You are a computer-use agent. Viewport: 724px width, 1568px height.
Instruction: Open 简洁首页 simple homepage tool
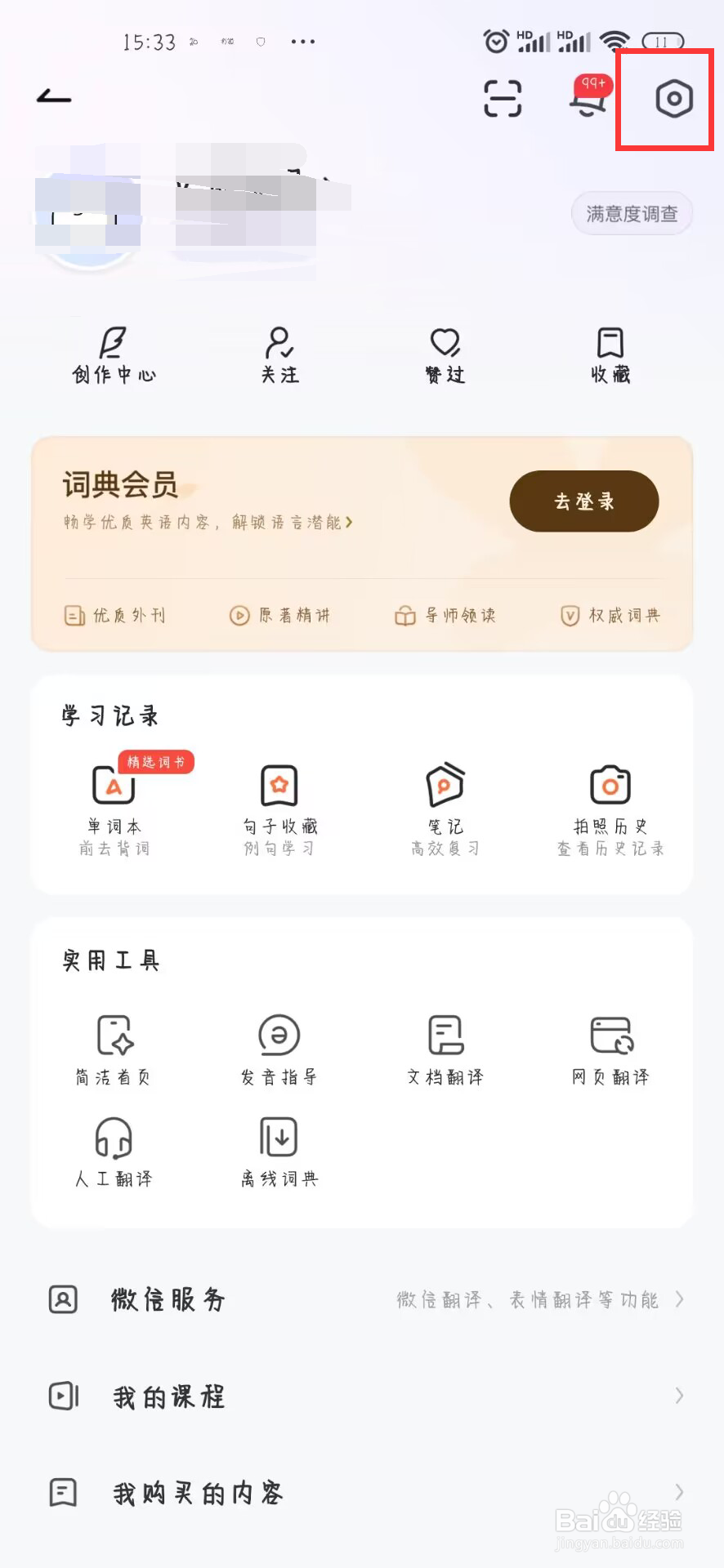(114, 1049)
